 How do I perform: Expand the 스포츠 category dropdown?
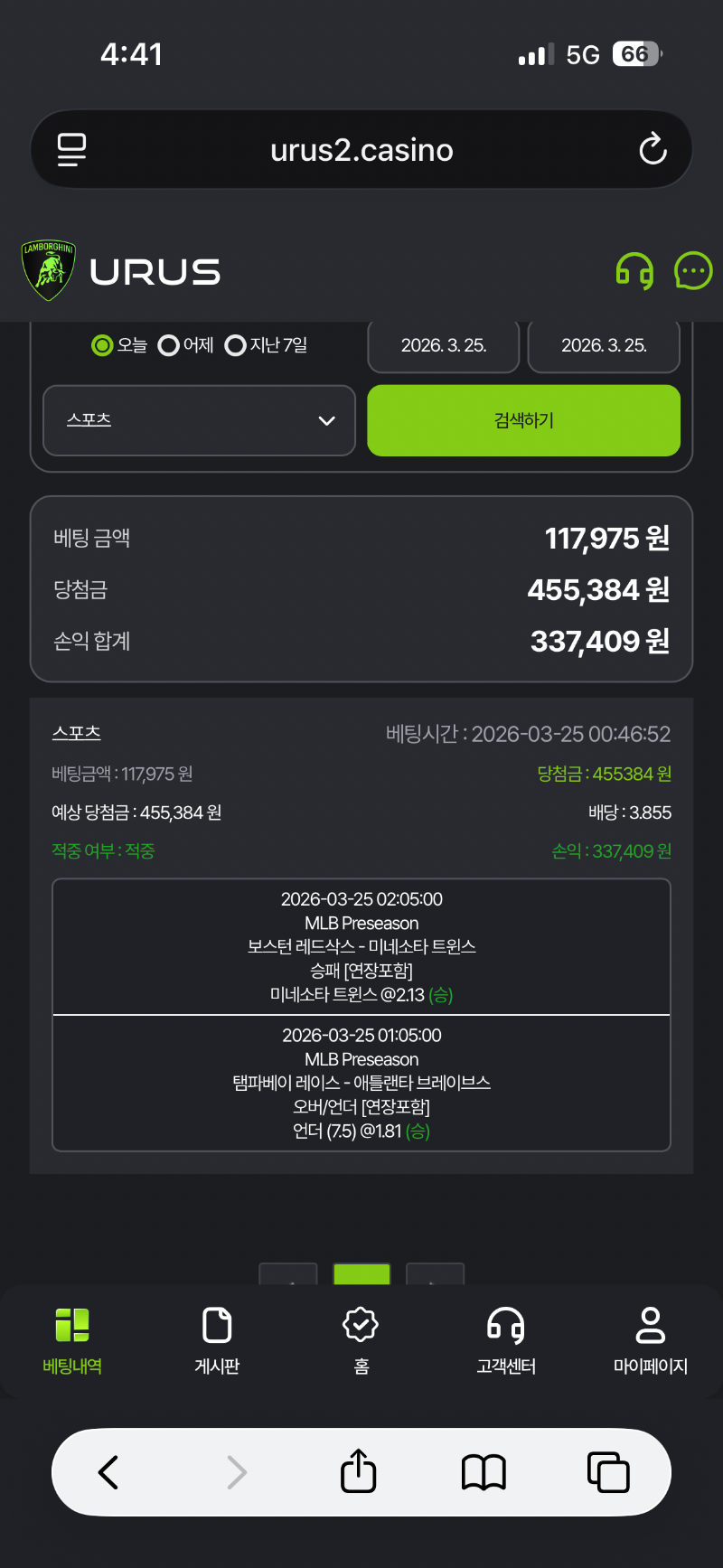point(199,420)
